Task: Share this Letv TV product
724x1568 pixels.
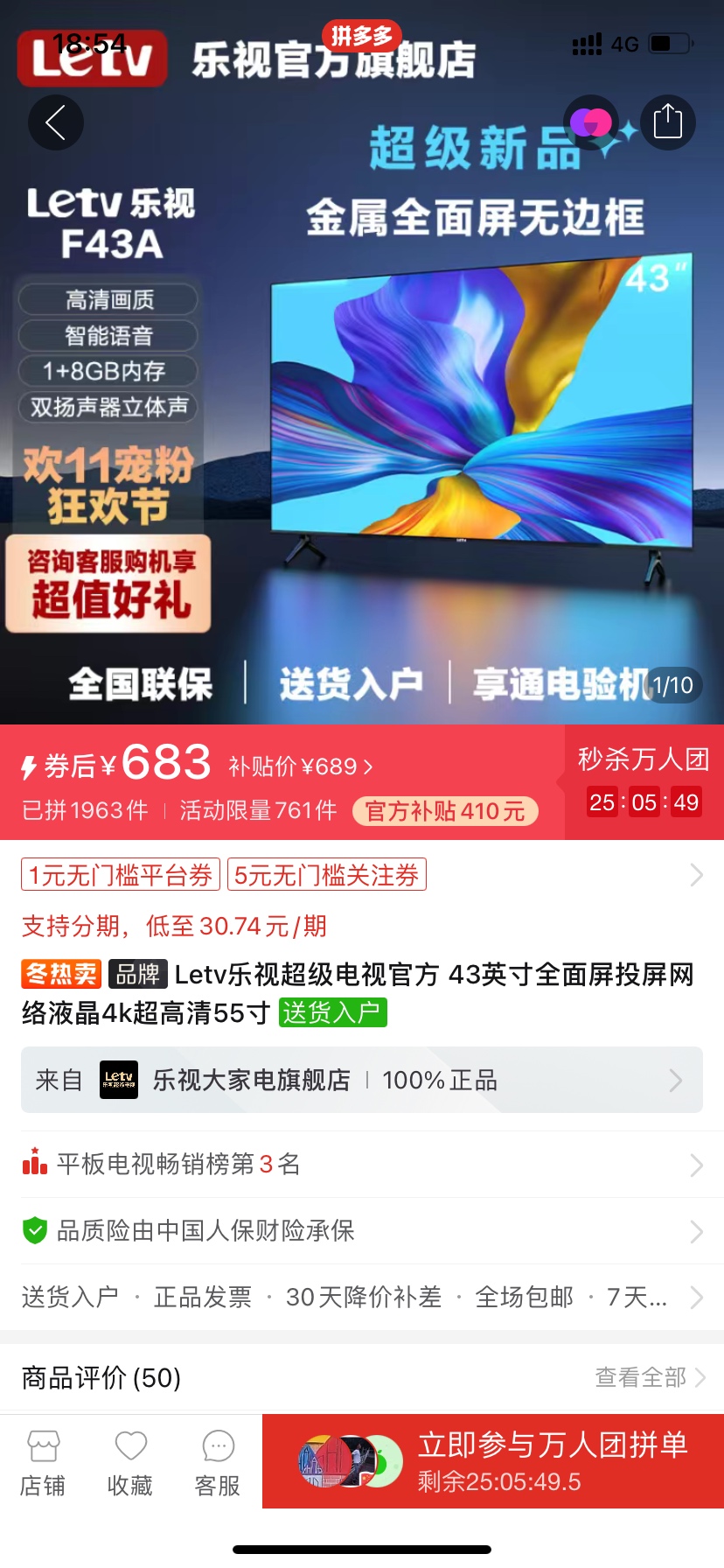Action: (x=668, y=122)
